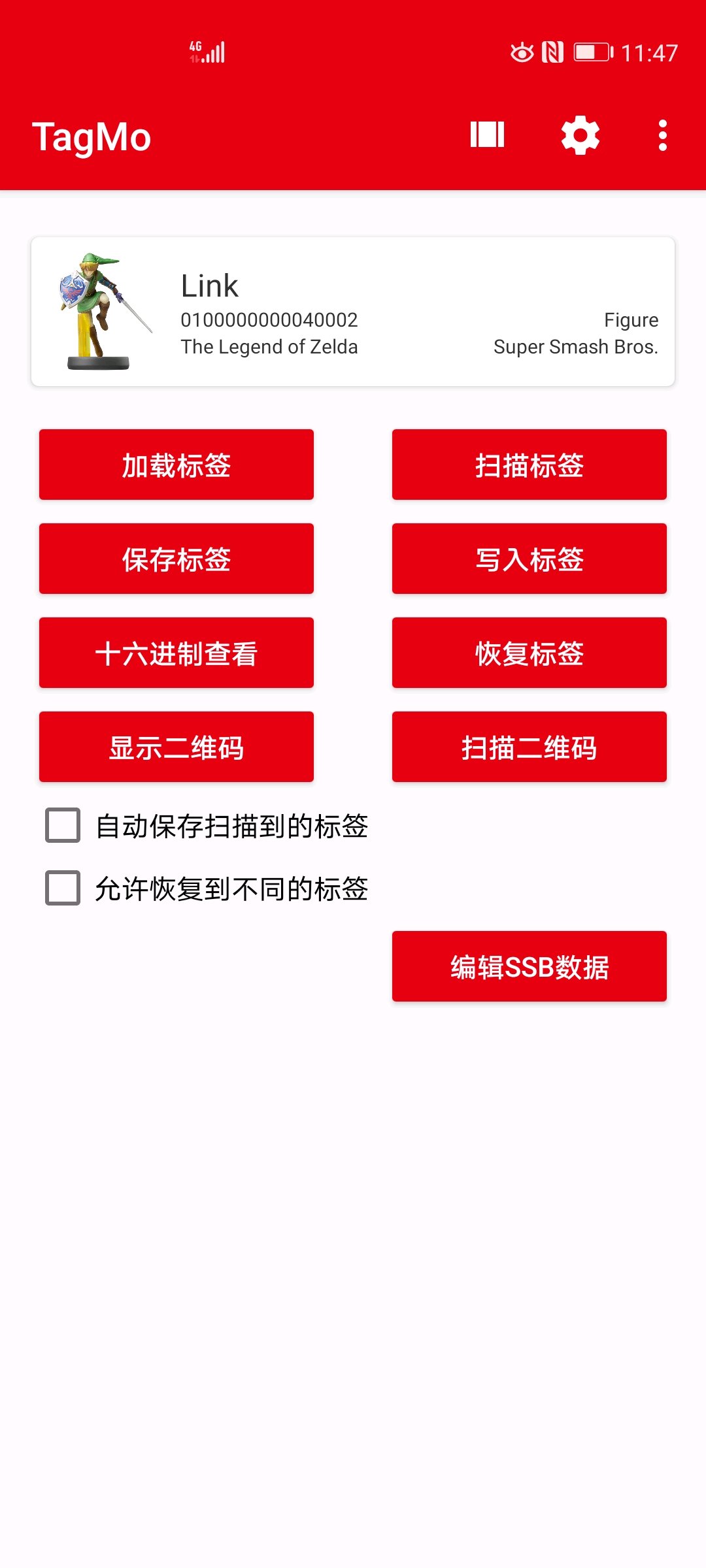Viewport: 706px width, 1568px height.
Task: Open 编辑SSB数据 editor
Action: [x=529, y=966]
